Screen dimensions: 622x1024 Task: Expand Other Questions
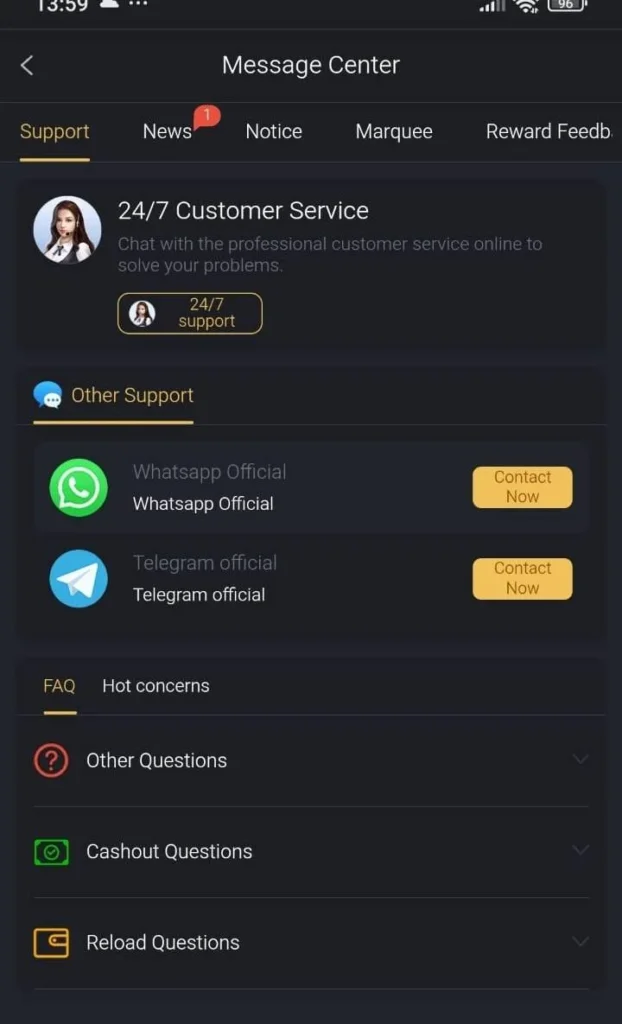click(x=310, y=761)
